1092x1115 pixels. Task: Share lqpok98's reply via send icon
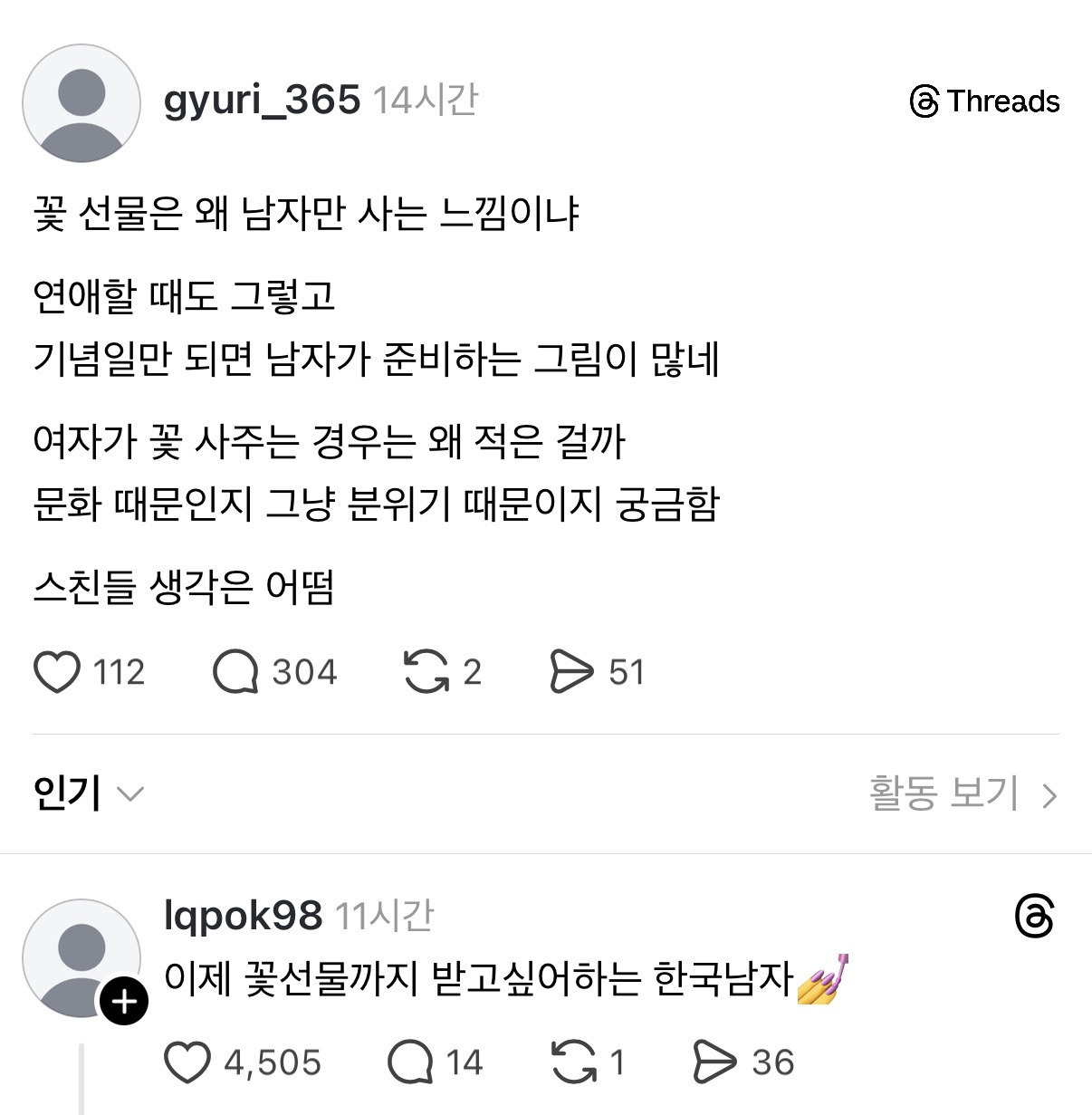point(715,1062)
